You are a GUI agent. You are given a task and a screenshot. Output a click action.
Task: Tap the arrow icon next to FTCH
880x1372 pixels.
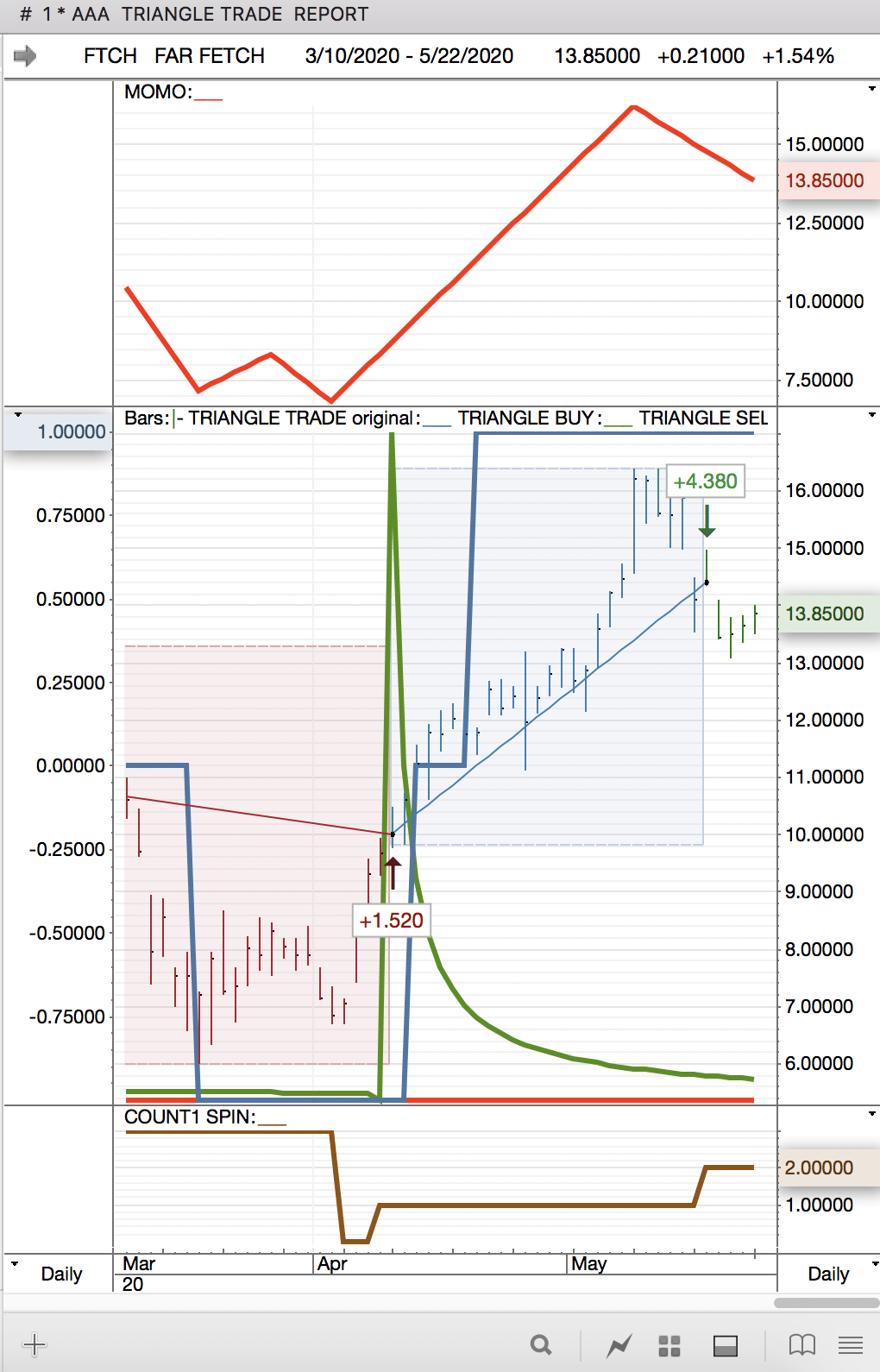25,56
